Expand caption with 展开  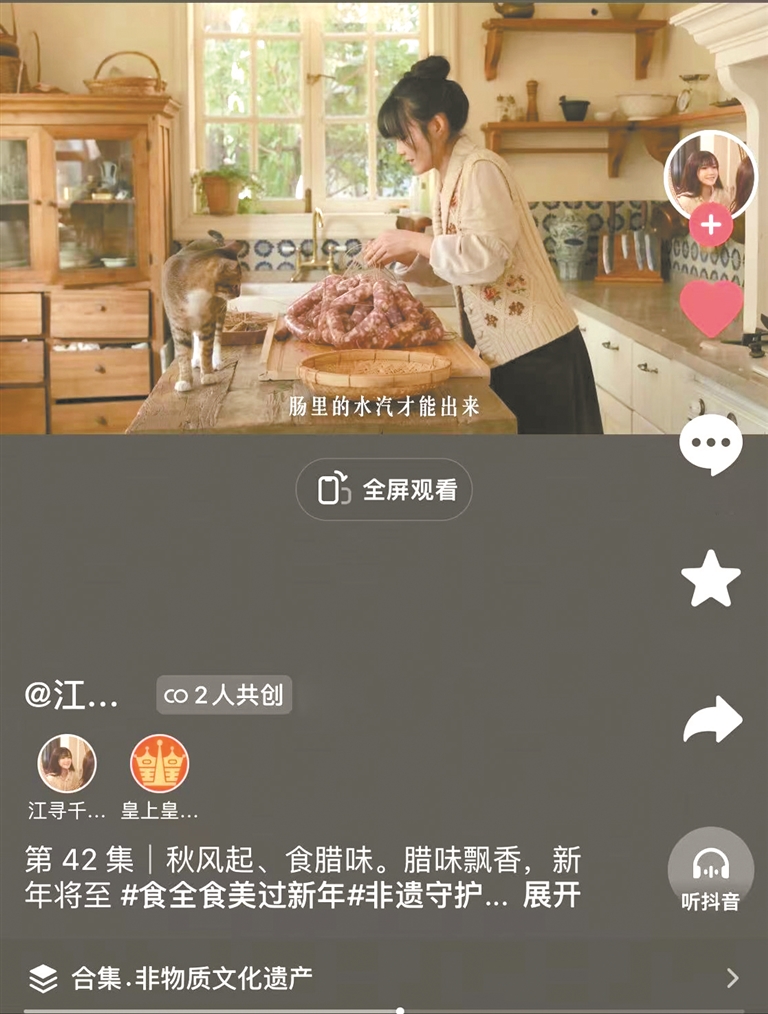coord(551,895)
